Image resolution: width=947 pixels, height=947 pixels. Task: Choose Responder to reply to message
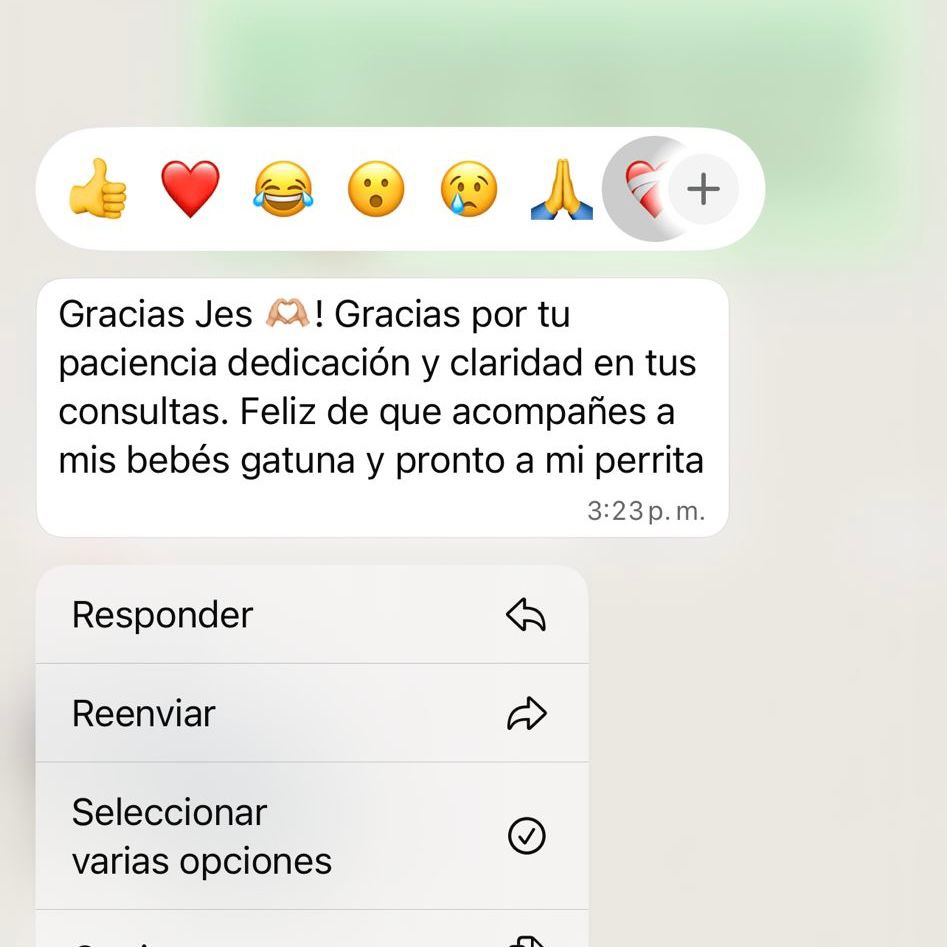click(x=311, y=615)
